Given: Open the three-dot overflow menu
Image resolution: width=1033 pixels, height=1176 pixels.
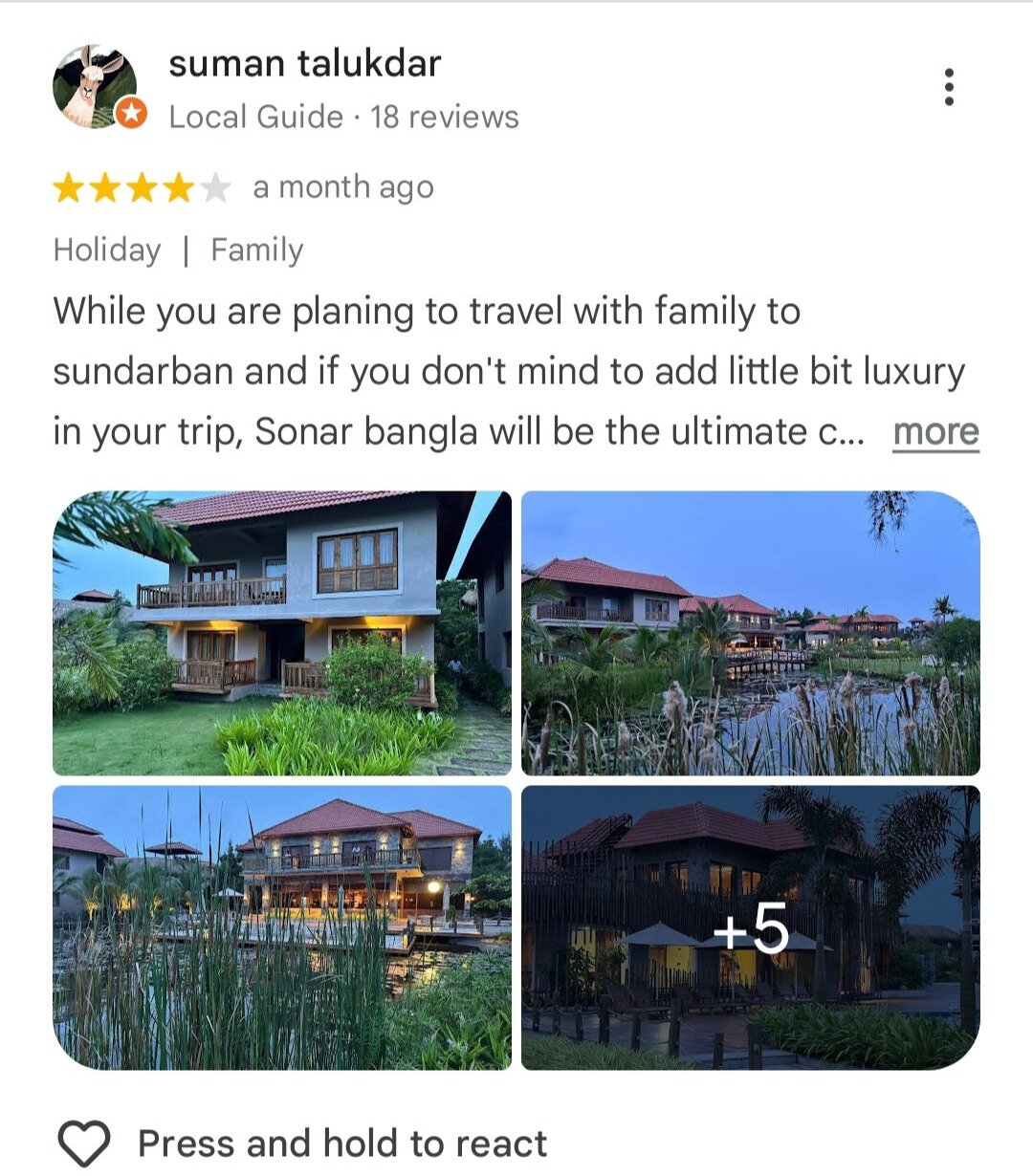Looking at the screenshot, I should (x=949, y=87).
